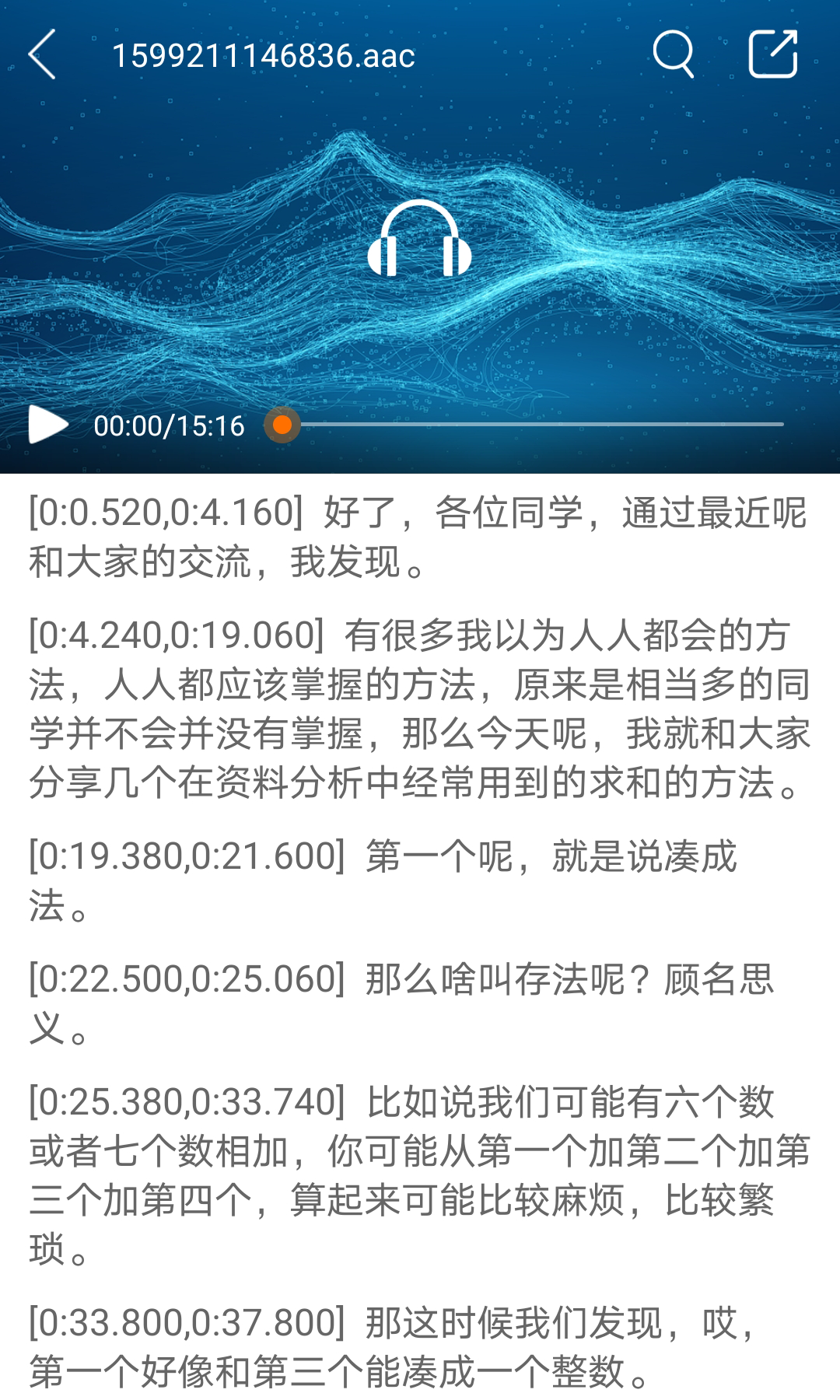Tap the progress bar to seek forward
This screenshot has width=840, height=1400.
(x=544, y=425)
